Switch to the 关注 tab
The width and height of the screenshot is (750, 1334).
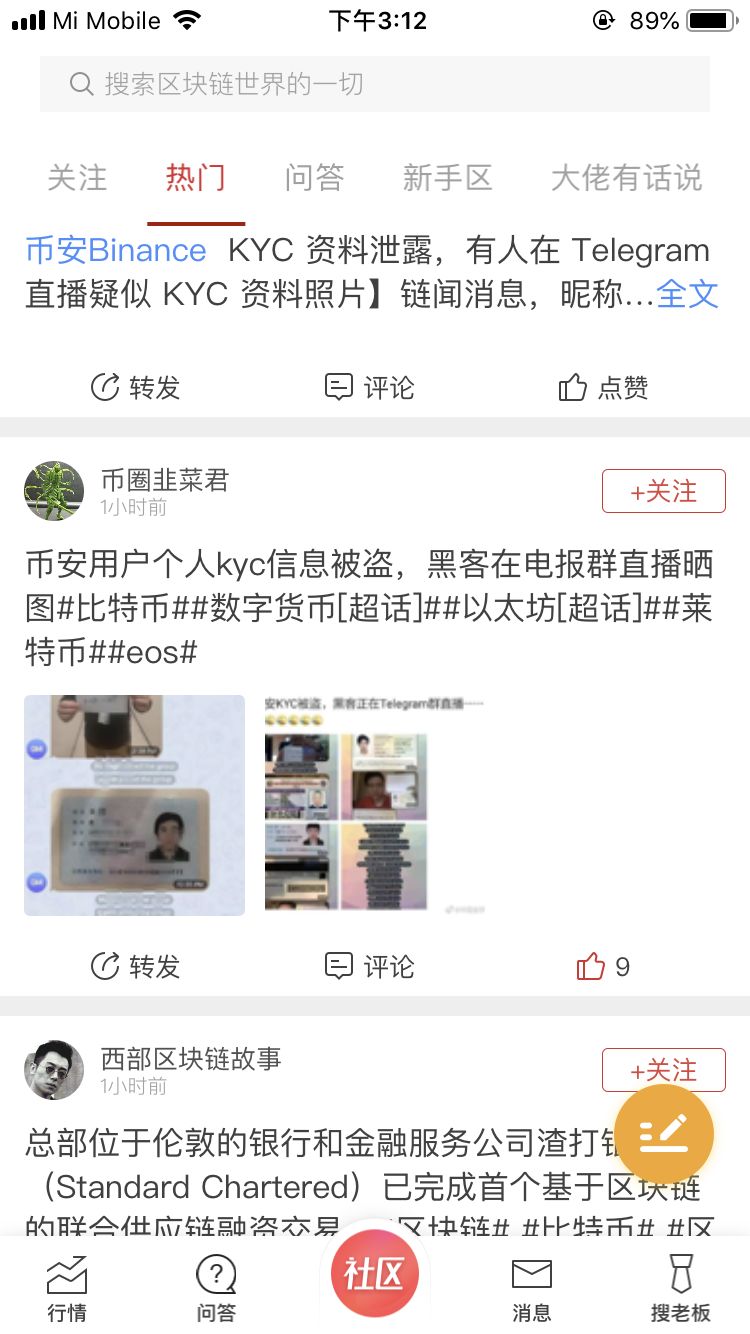77,178
